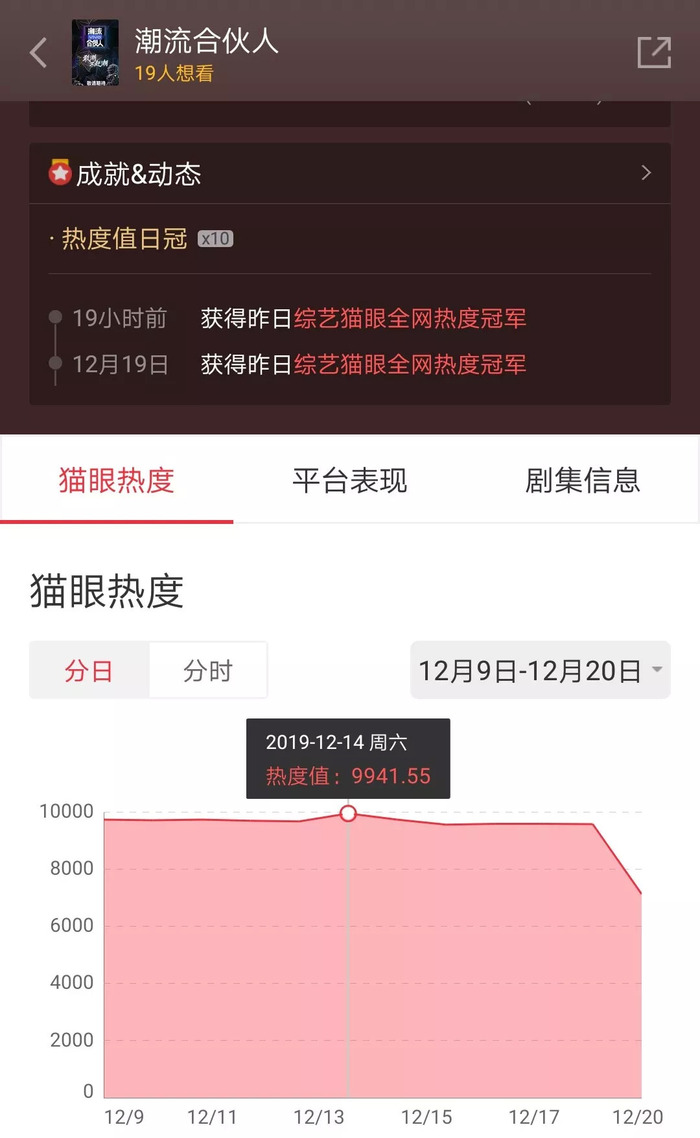Open the 成就&动态 section

(x=349, y=173)
